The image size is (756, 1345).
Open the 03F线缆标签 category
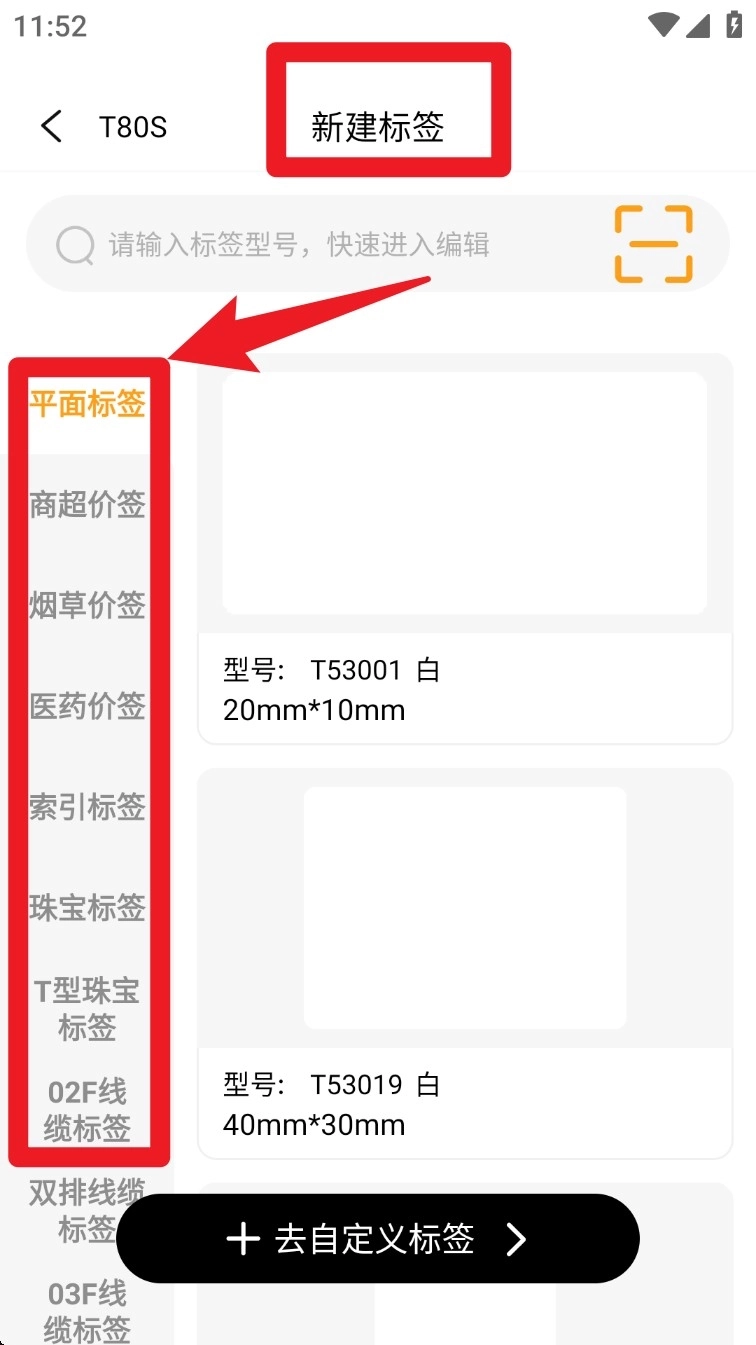click(88, 1312)
